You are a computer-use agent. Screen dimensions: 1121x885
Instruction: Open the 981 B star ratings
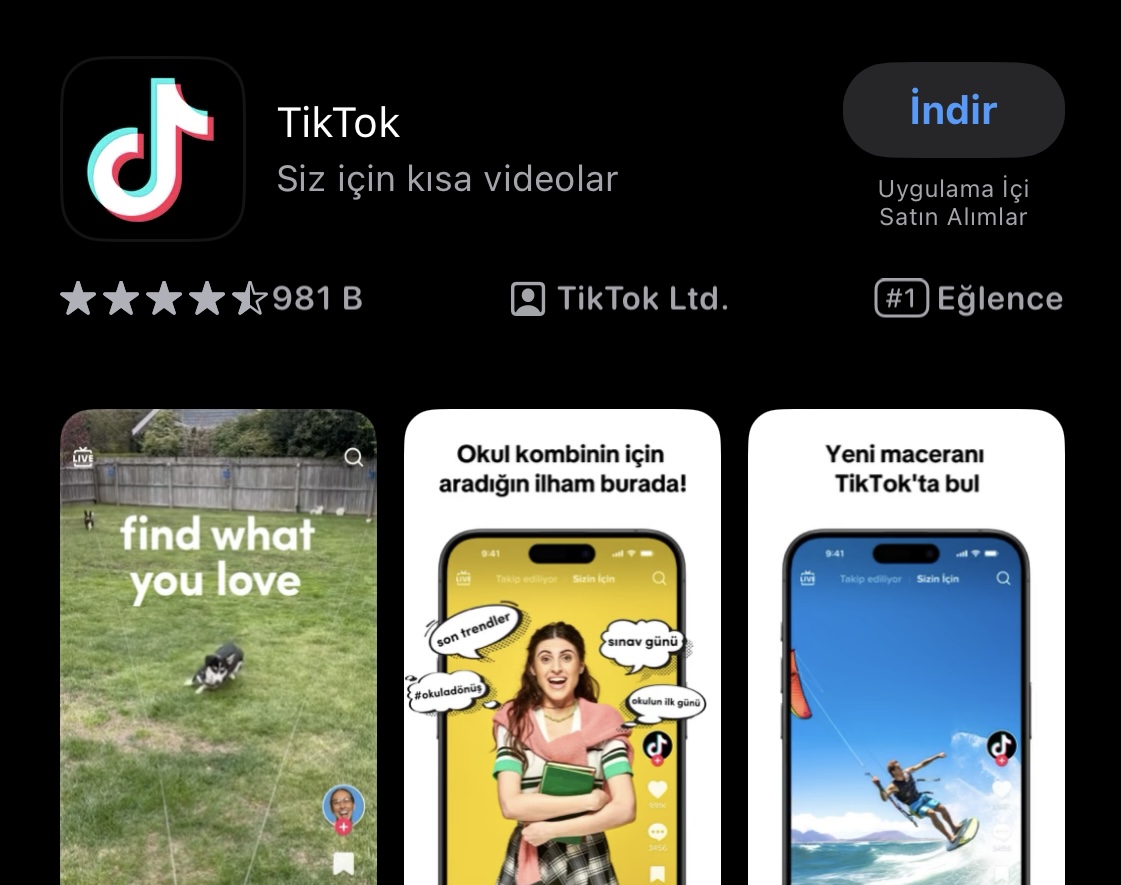tap(211, 299)
